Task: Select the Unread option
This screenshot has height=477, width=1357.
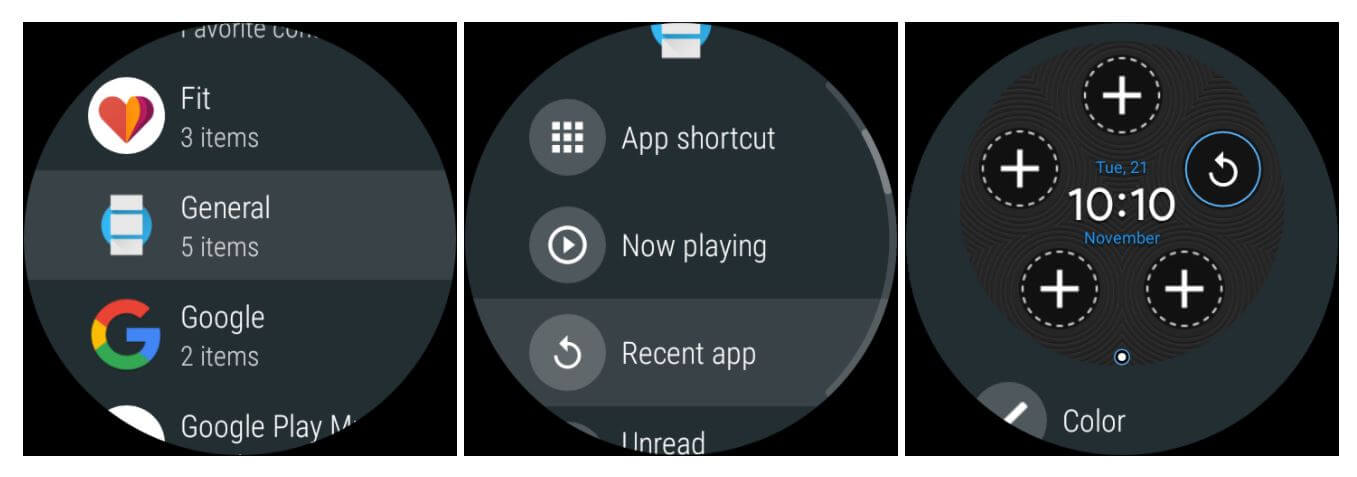Action: tap(662, 442)
